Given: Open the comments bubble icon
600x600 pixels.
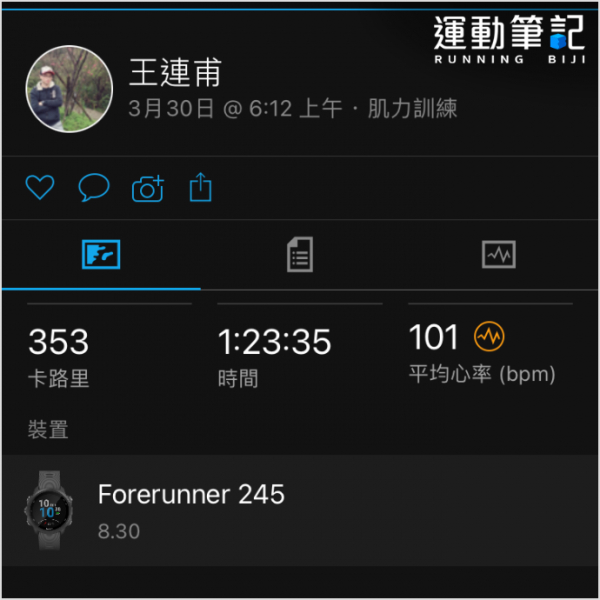Looking at the screenshot, I should tap(94, 187).
